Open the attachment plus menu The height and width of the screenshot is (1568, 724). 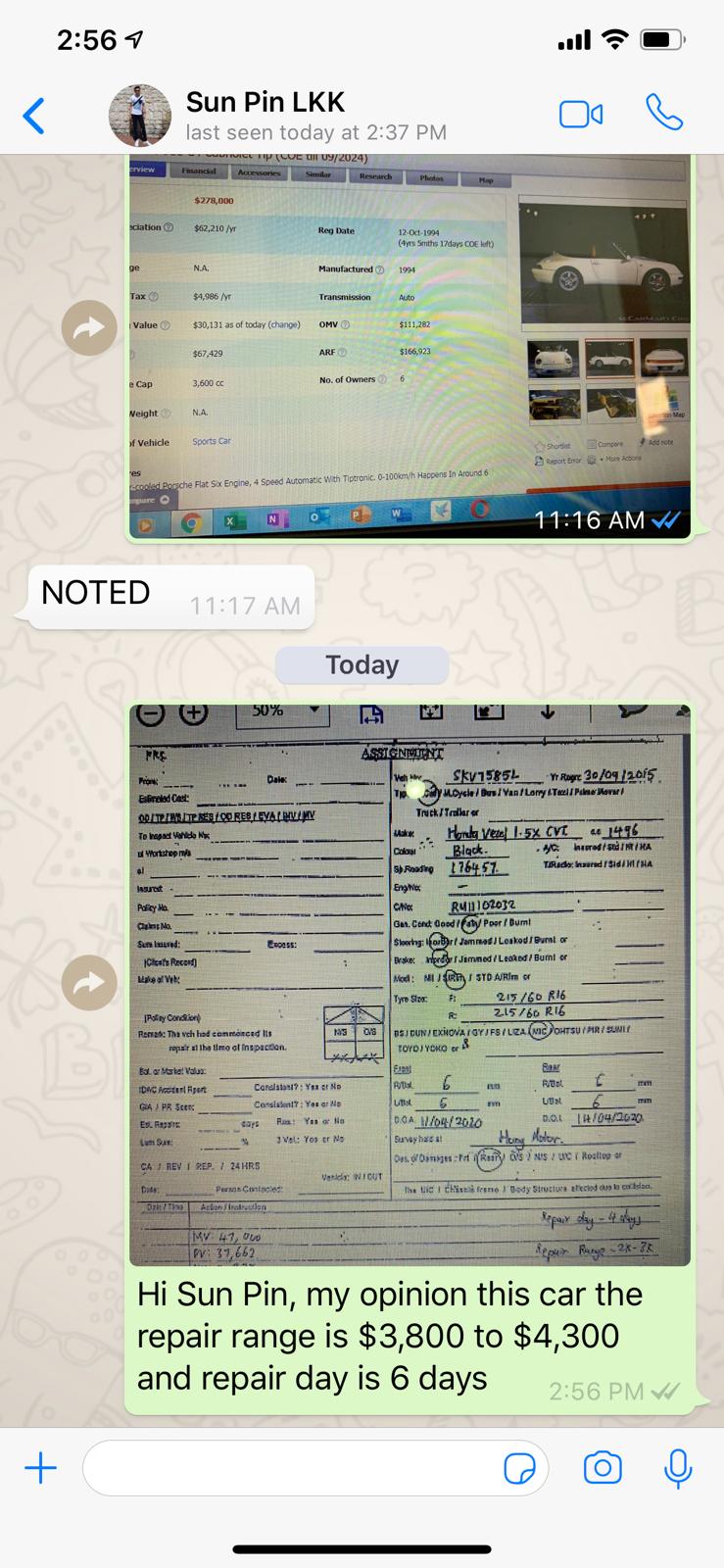[x=40, y=1468]
